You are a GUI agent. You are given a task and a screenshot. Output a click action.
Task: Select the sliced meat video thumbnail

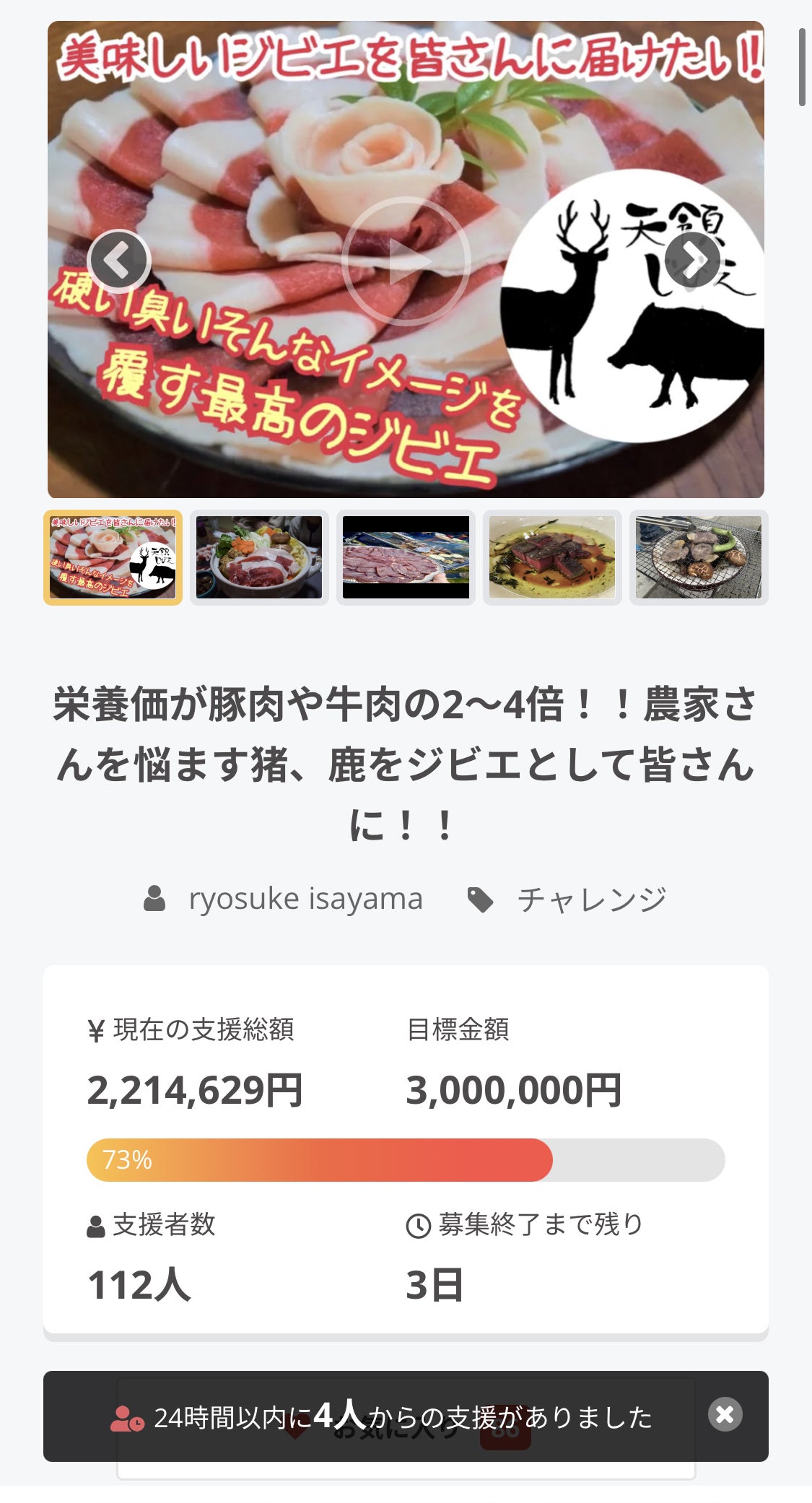coord(406,557)
